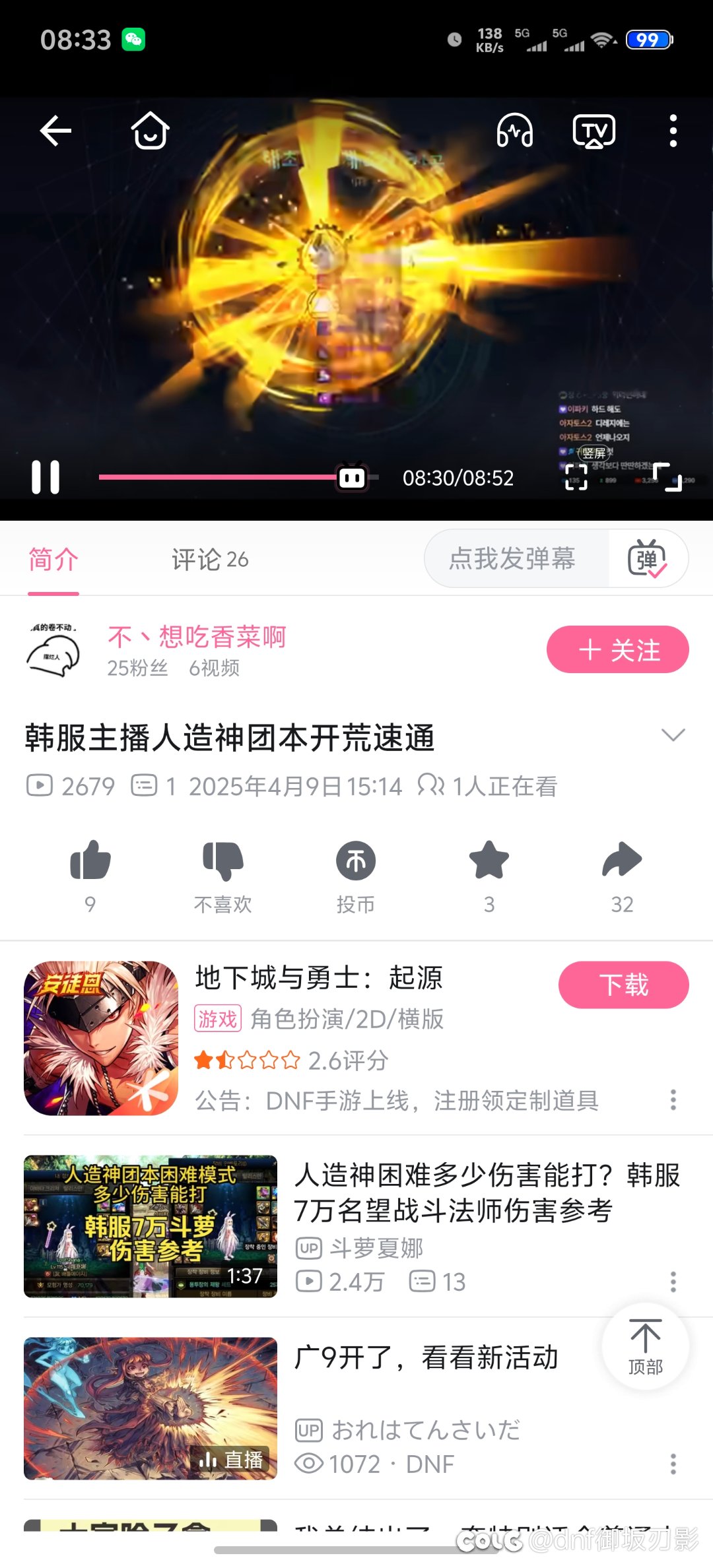
Task: Go back from the video page
Action: (x=55, y=131)
